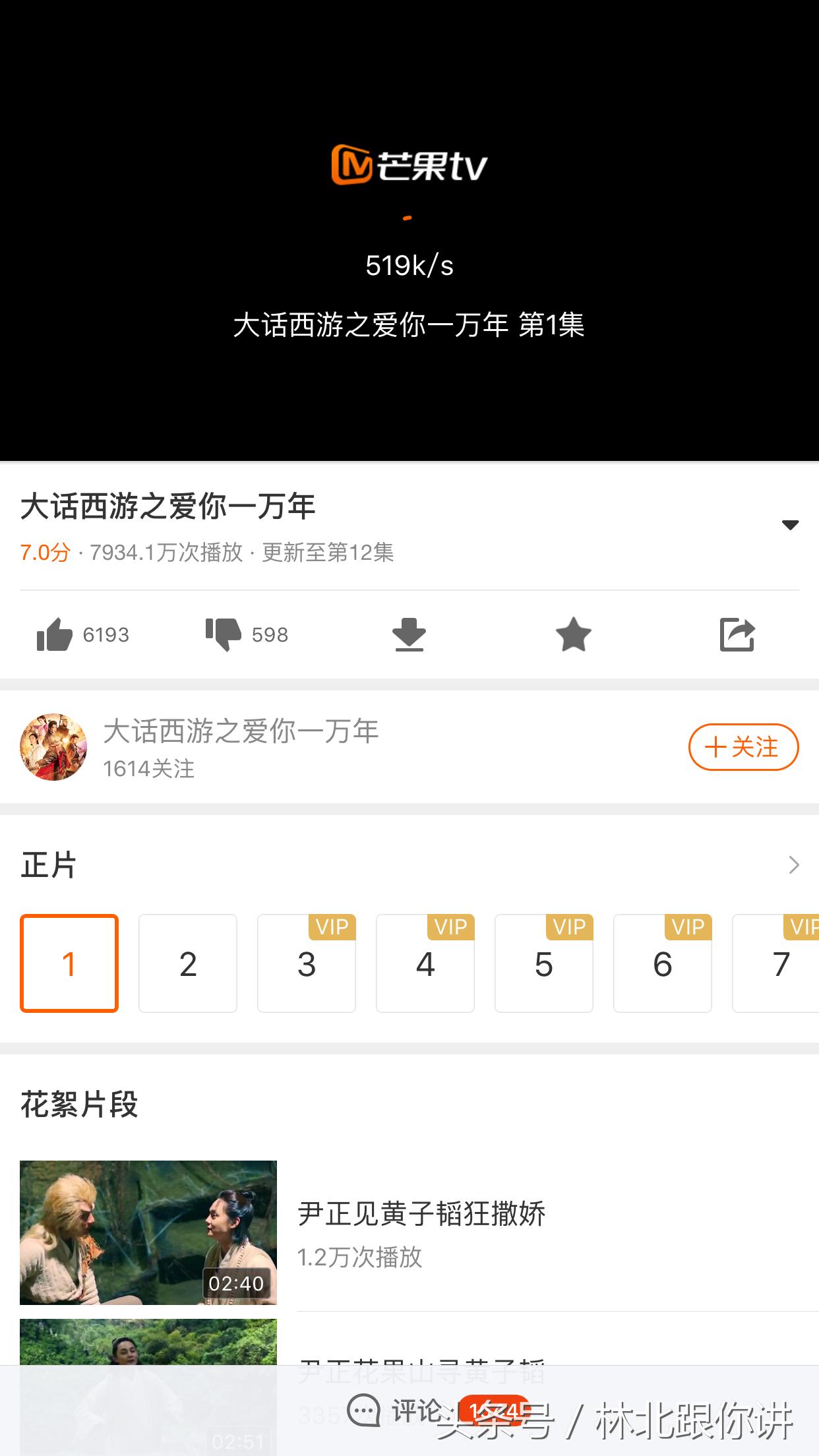Open full episode list via 正片 chevron
The image size is (819, 1456).
coord(793,864)
